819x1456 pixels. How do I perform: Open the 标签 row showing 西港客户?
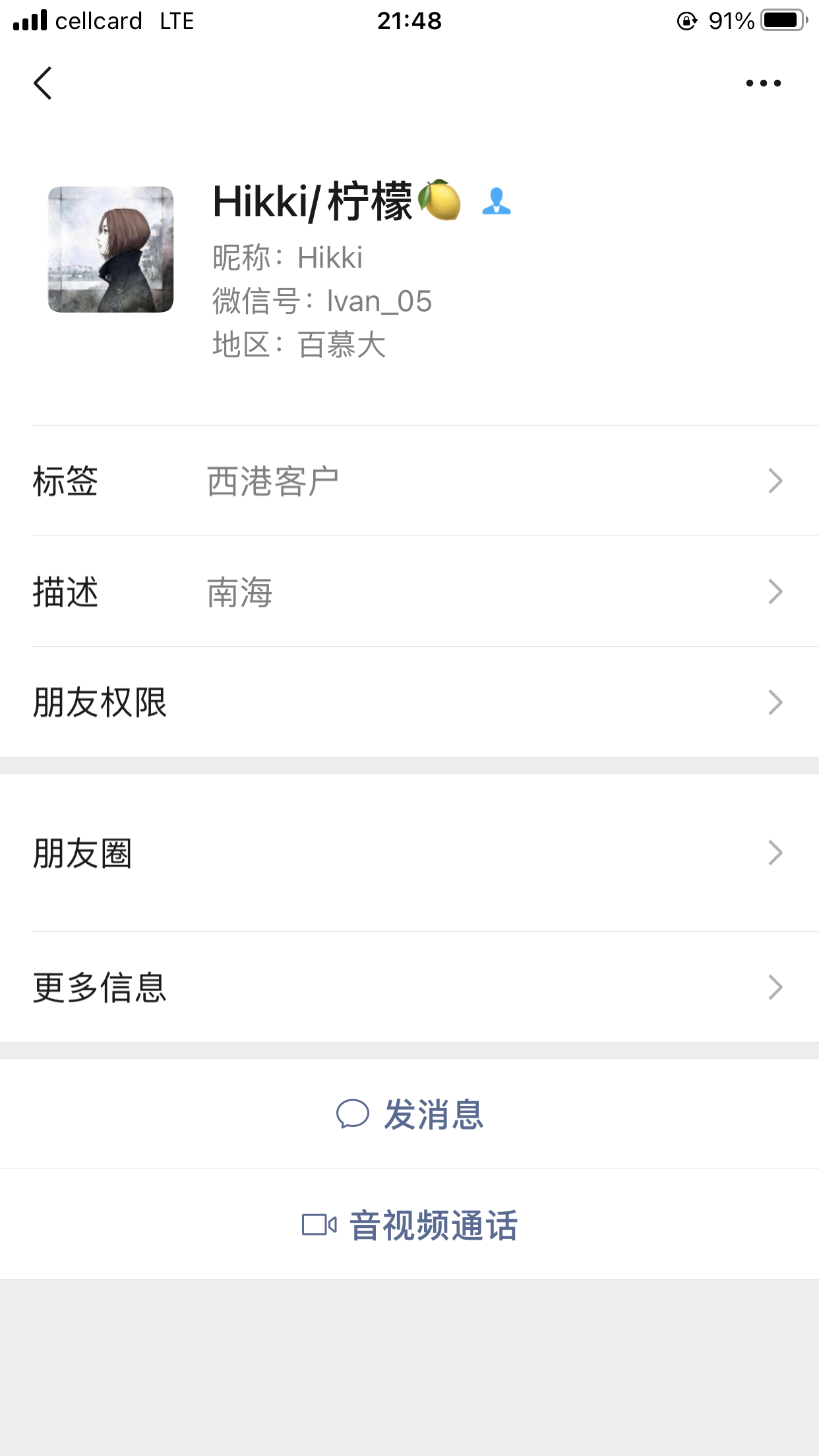pyautogui.click(x=409, y=481)
